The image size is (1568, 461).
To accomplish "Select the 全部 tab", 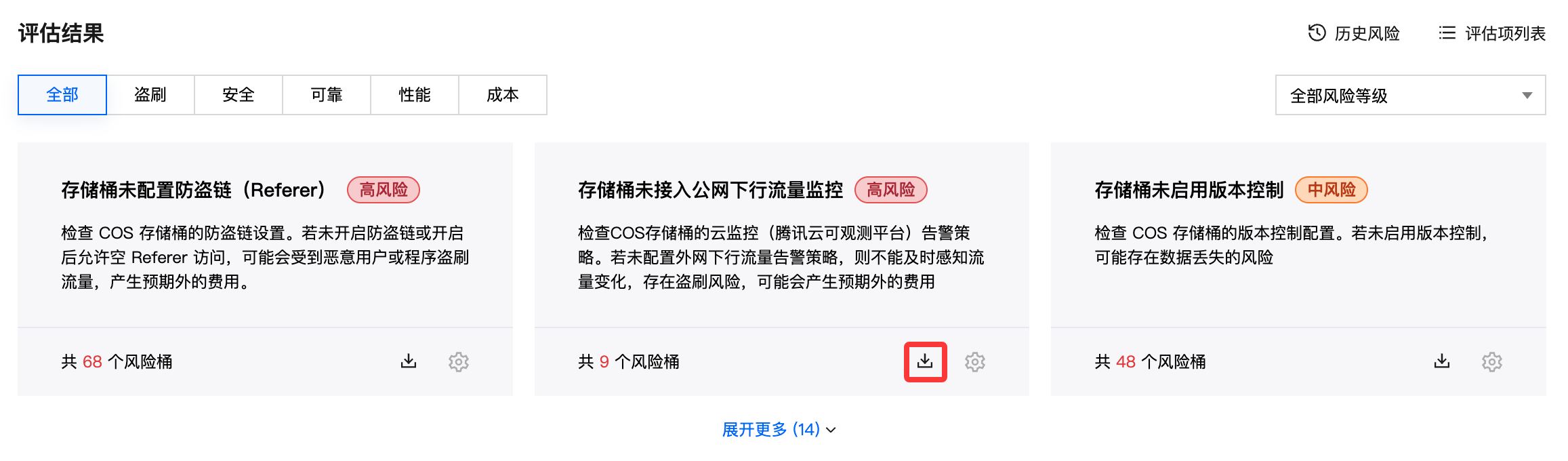I will tap(62, 95).
